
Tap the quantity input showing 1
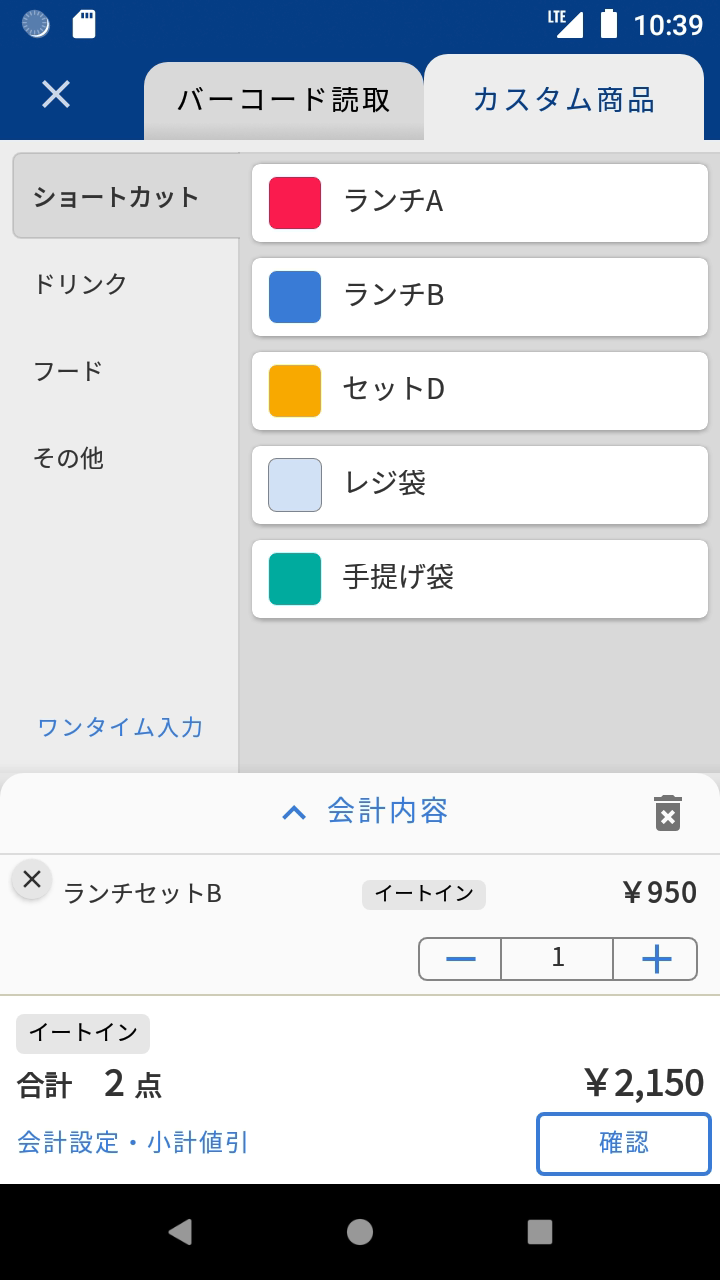click(556, 958)
